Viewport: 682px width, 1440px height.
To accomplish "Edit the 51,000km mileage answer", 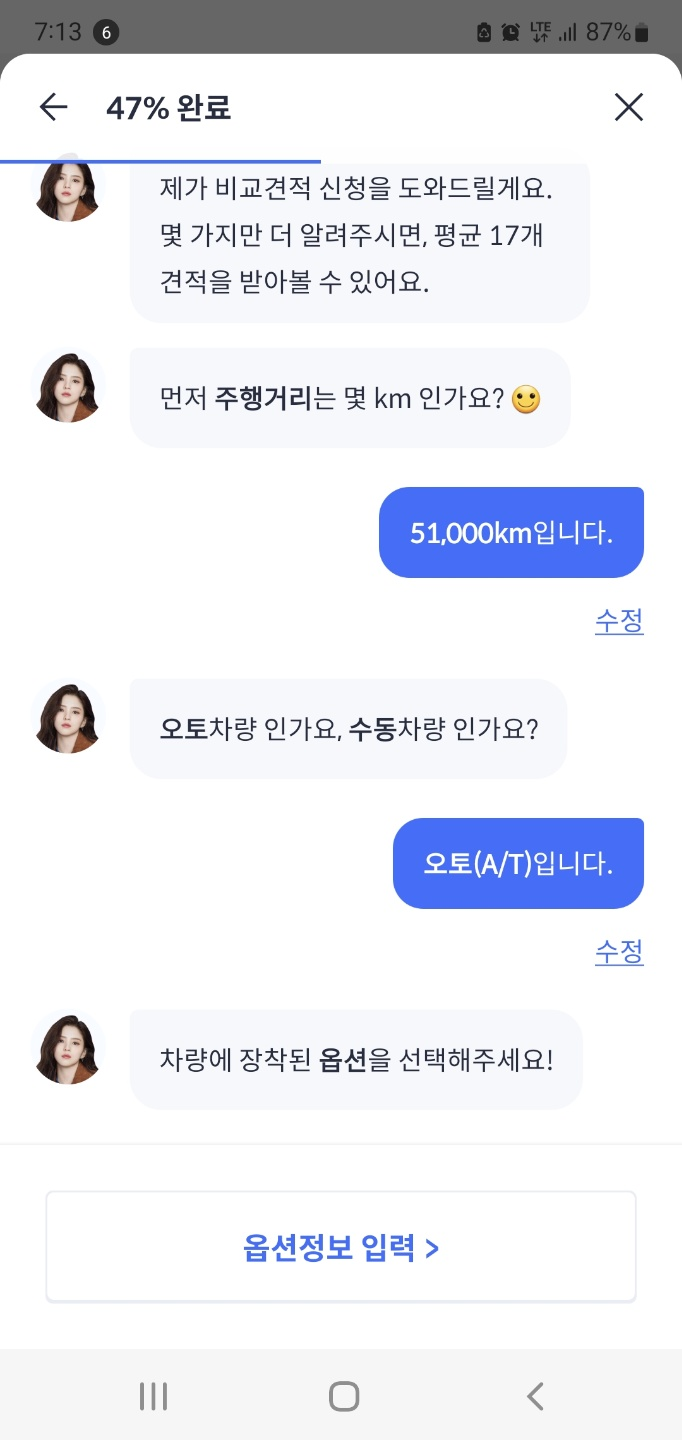I will (619, 621).
